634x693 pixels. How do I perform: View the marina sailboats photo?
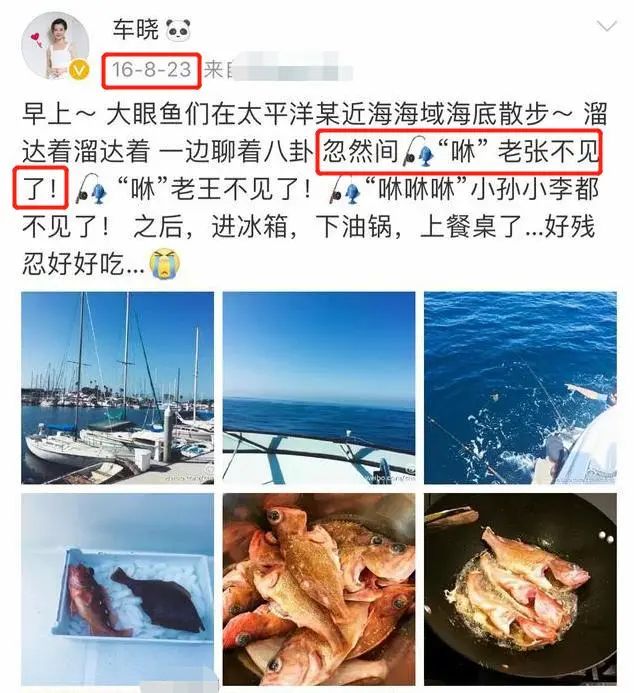click(x=117, y=387)
